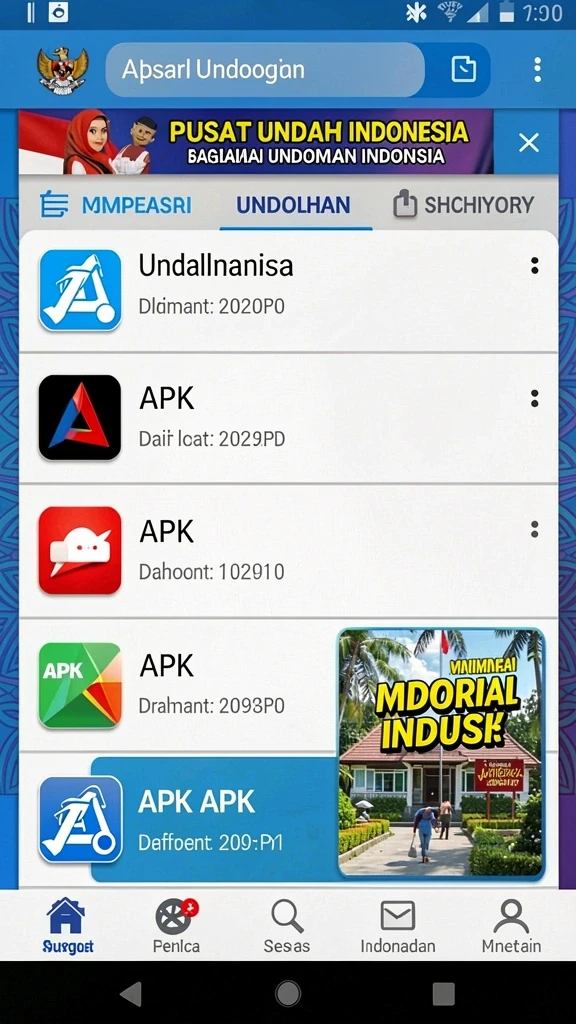Switch to the MMPEASRI tab

[x=116, y=205]
